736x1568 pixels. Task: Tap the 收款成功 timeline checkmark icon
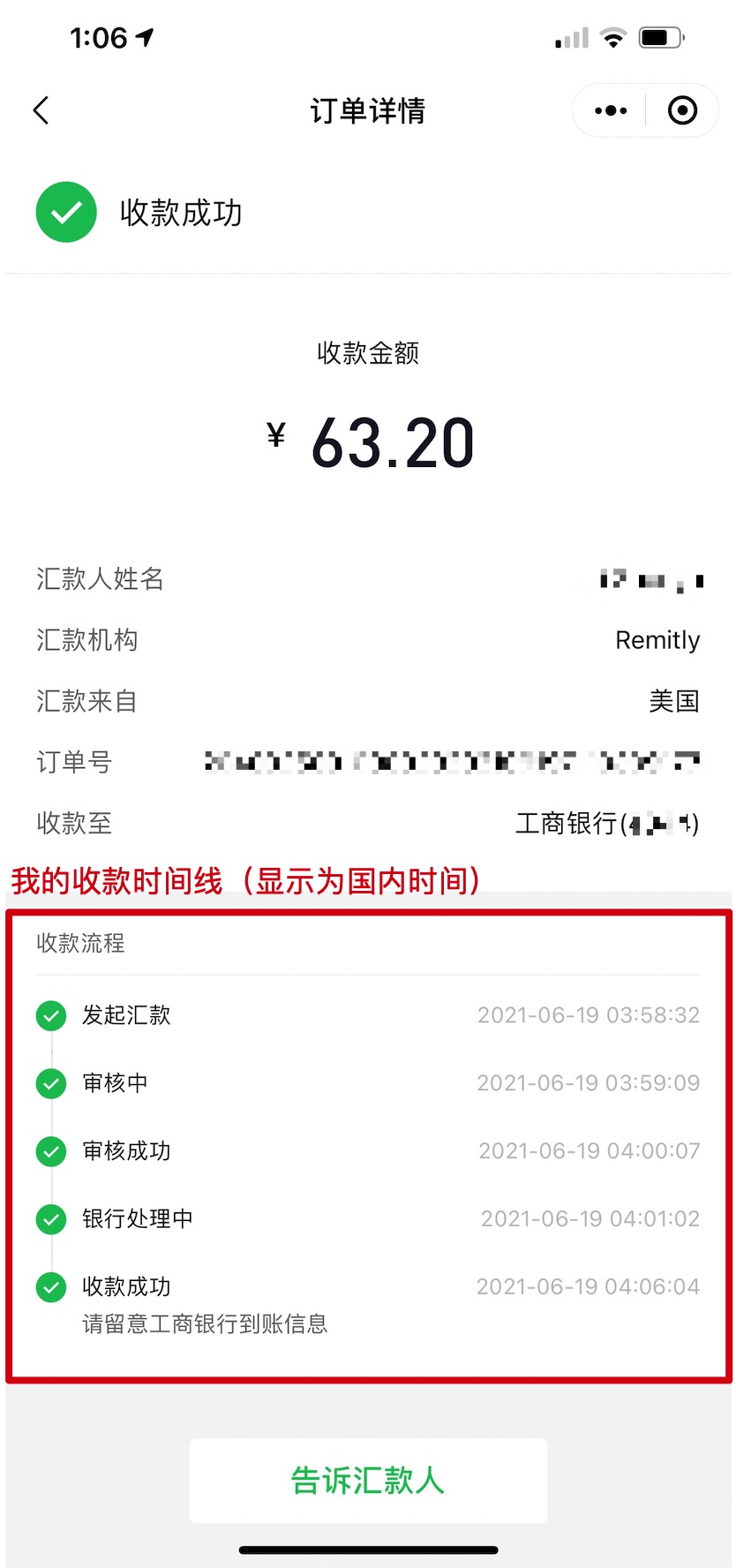[x=50, y=1287]
